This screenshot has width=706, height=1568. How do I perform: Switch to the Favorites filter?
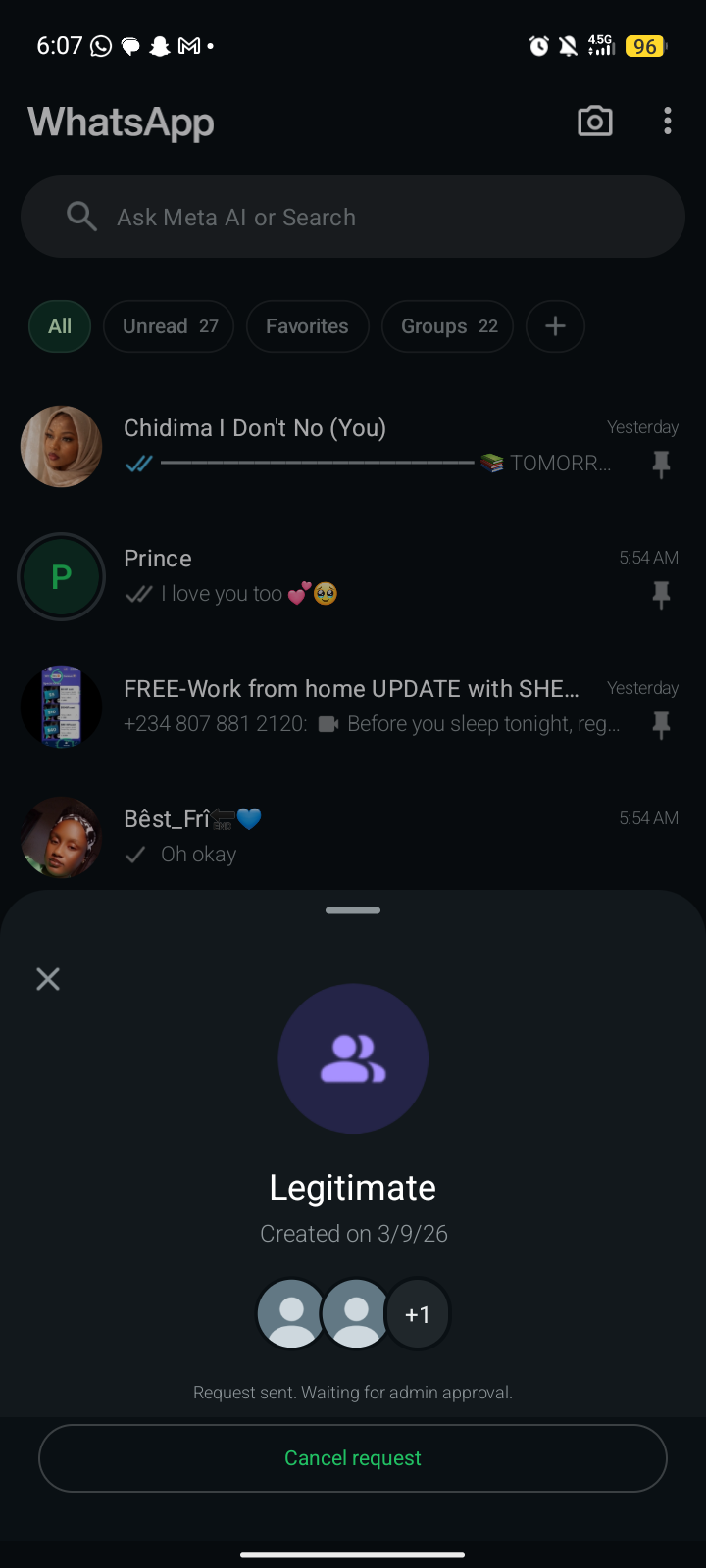pyautogui.click(x=307, y=326)
